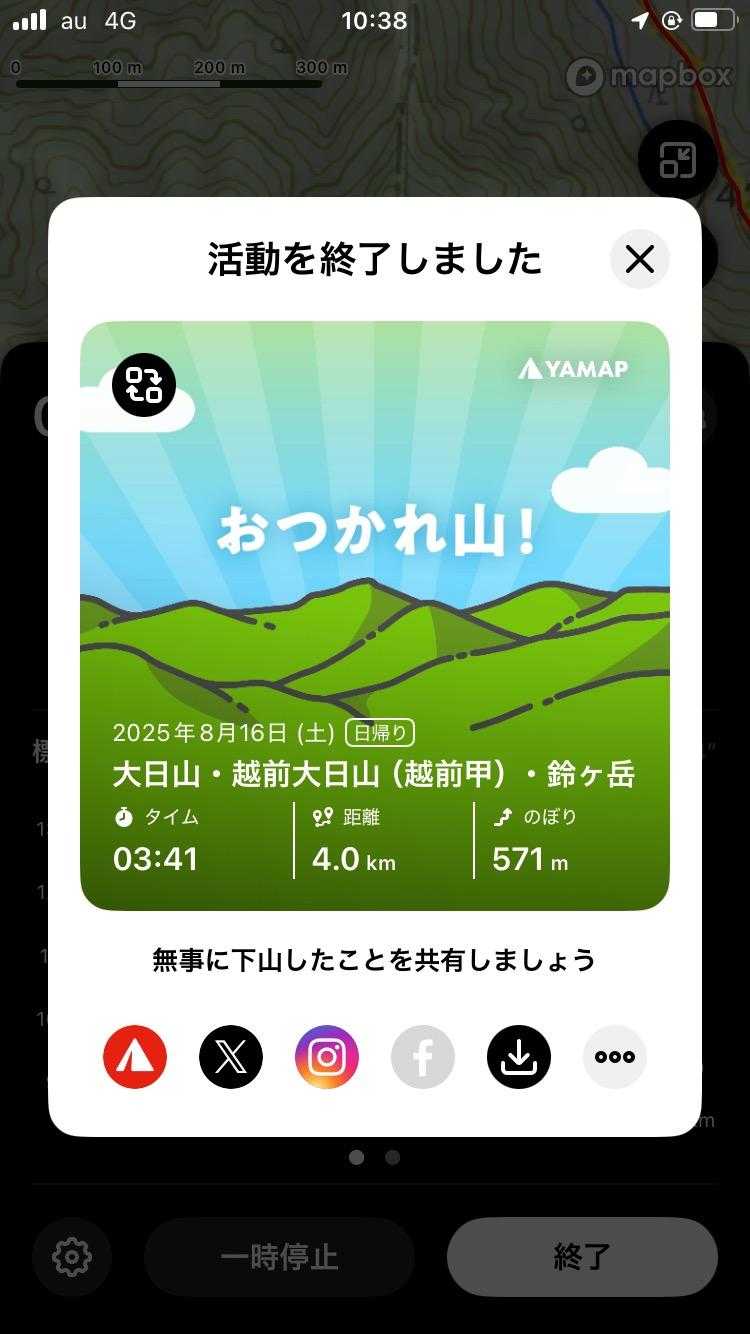Share the activity on X
Image resolution: width=750 pixels, height=1334 pixels.
click(231, 1057)
